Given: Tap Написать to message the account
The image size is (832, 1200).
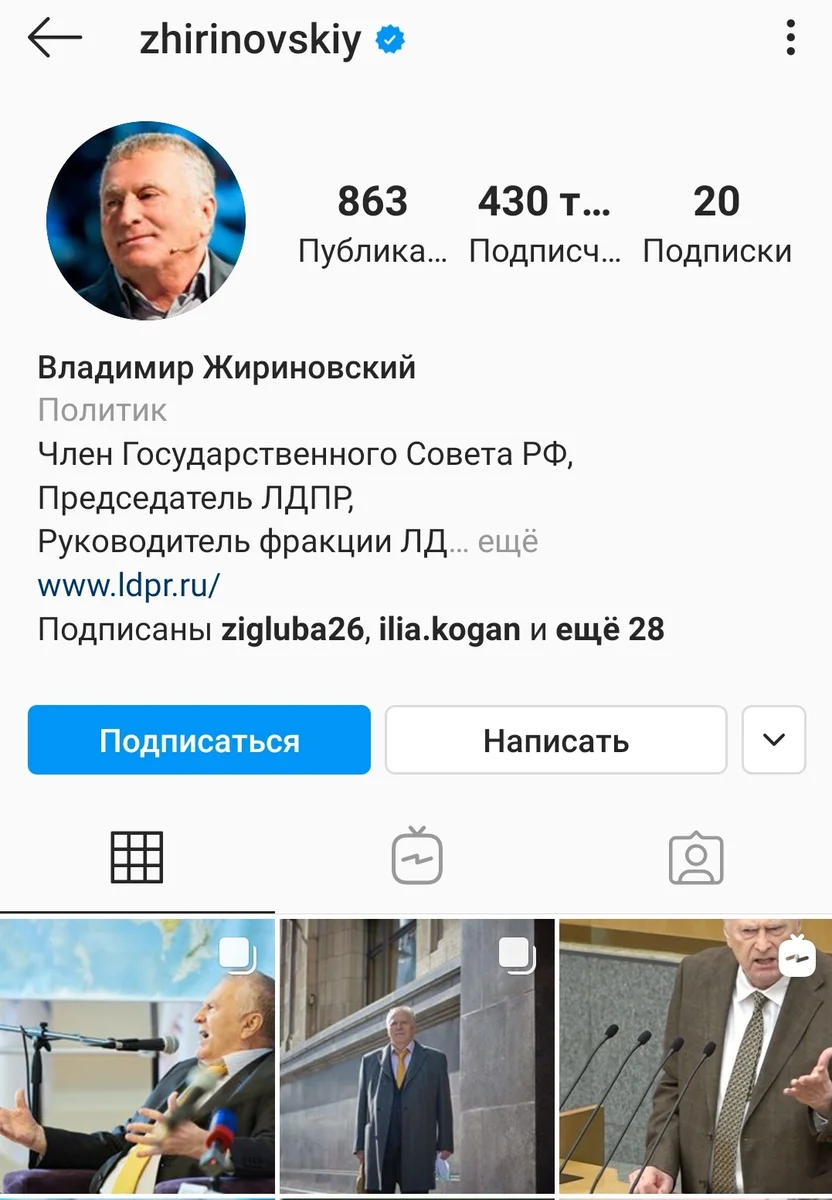Looking at the screenshot, I should pyautogui.click(x=556, y=740).
